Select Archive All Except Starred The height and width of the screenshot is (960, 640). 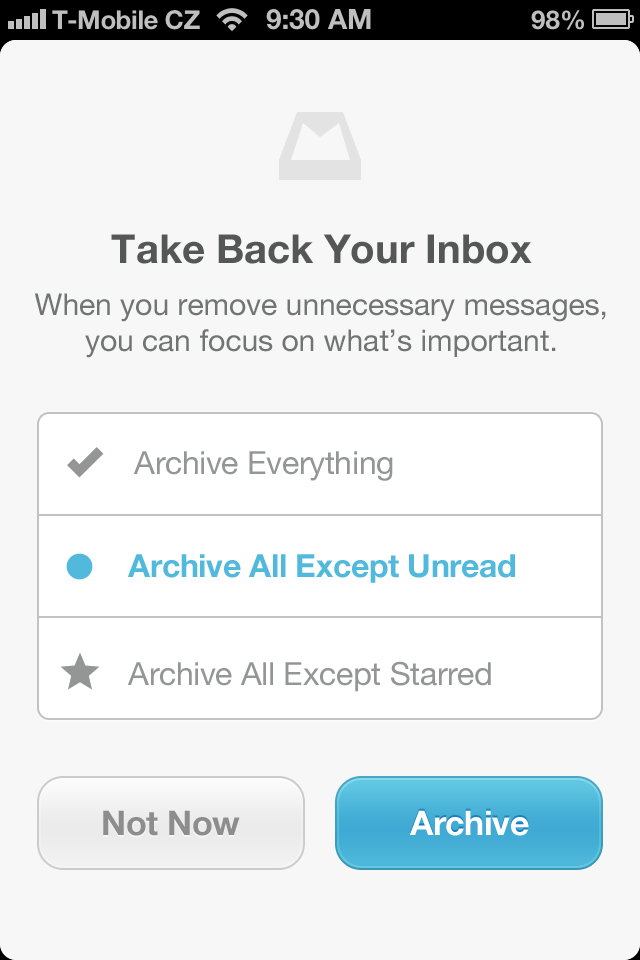click(320, 673)
